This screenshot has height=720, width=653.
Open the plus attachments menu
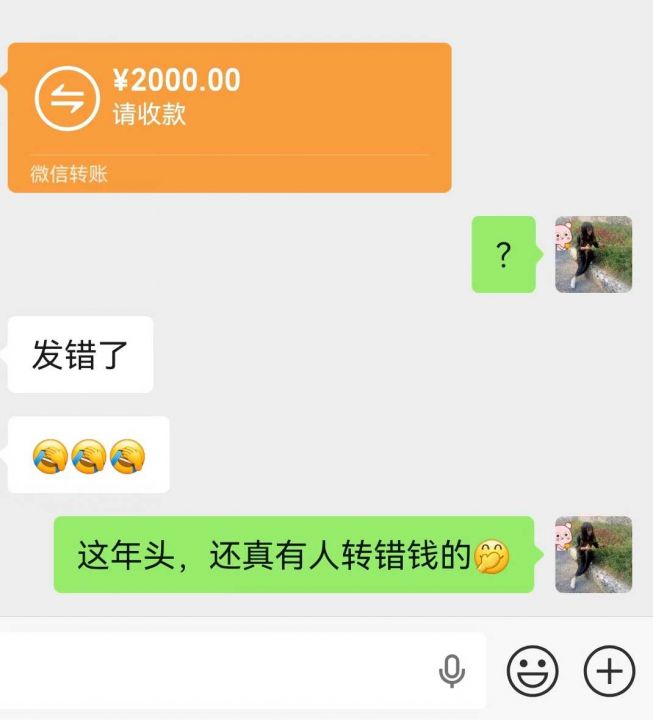[609, 670]
